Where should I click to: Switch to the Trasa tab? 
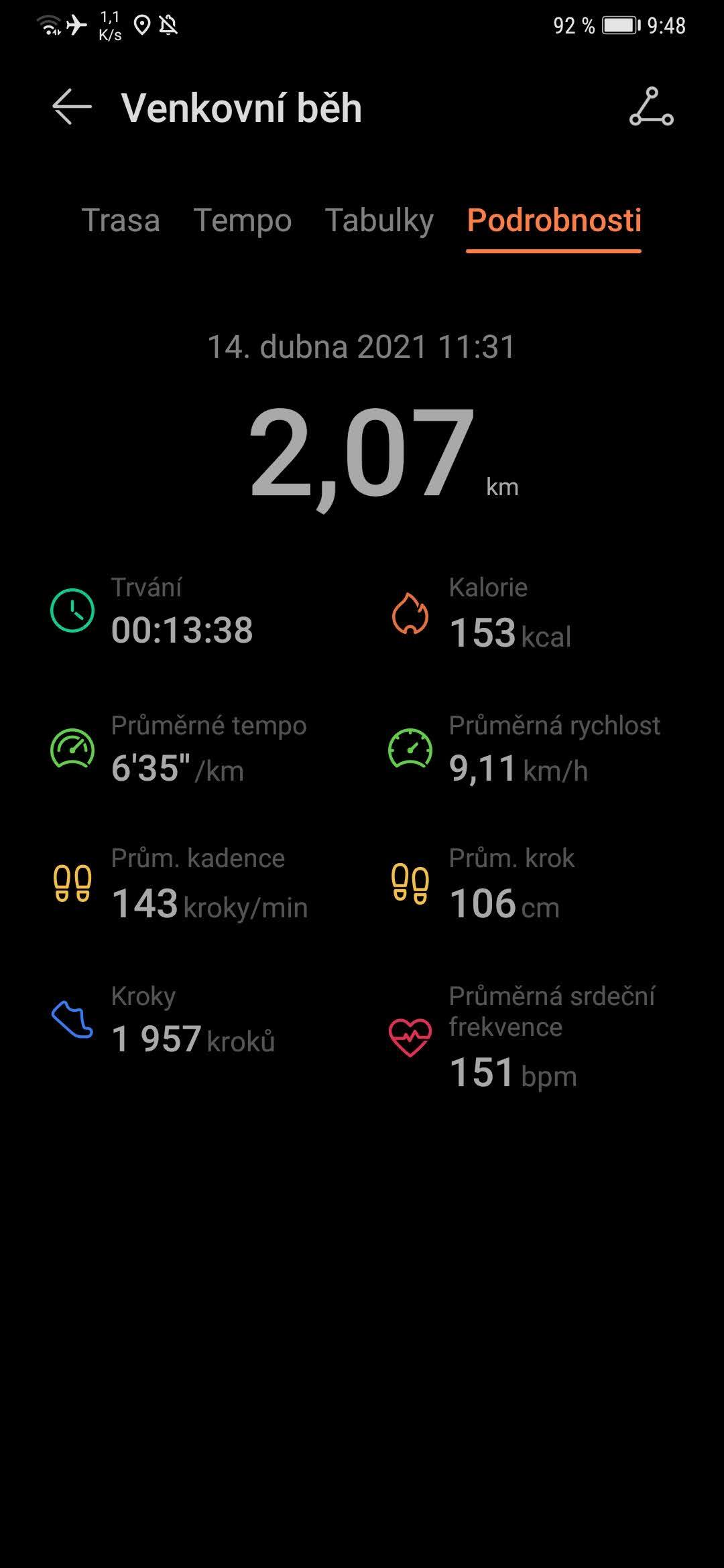[x=121, y=221]
